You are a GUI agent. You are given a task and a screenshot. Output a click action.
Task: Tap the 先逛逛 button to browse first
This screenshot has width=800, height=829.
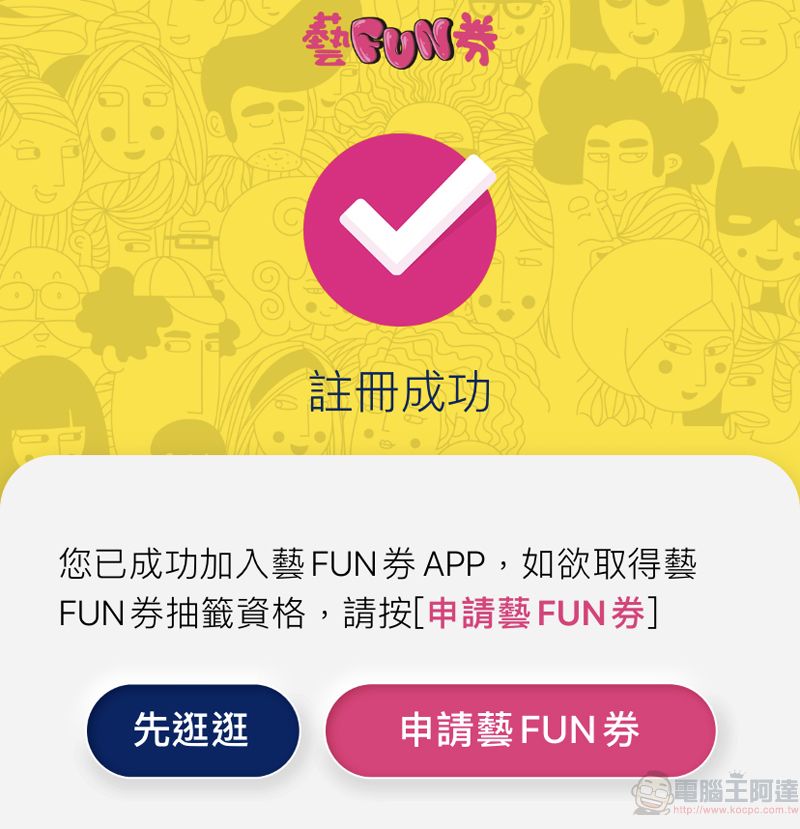(192, 731)
